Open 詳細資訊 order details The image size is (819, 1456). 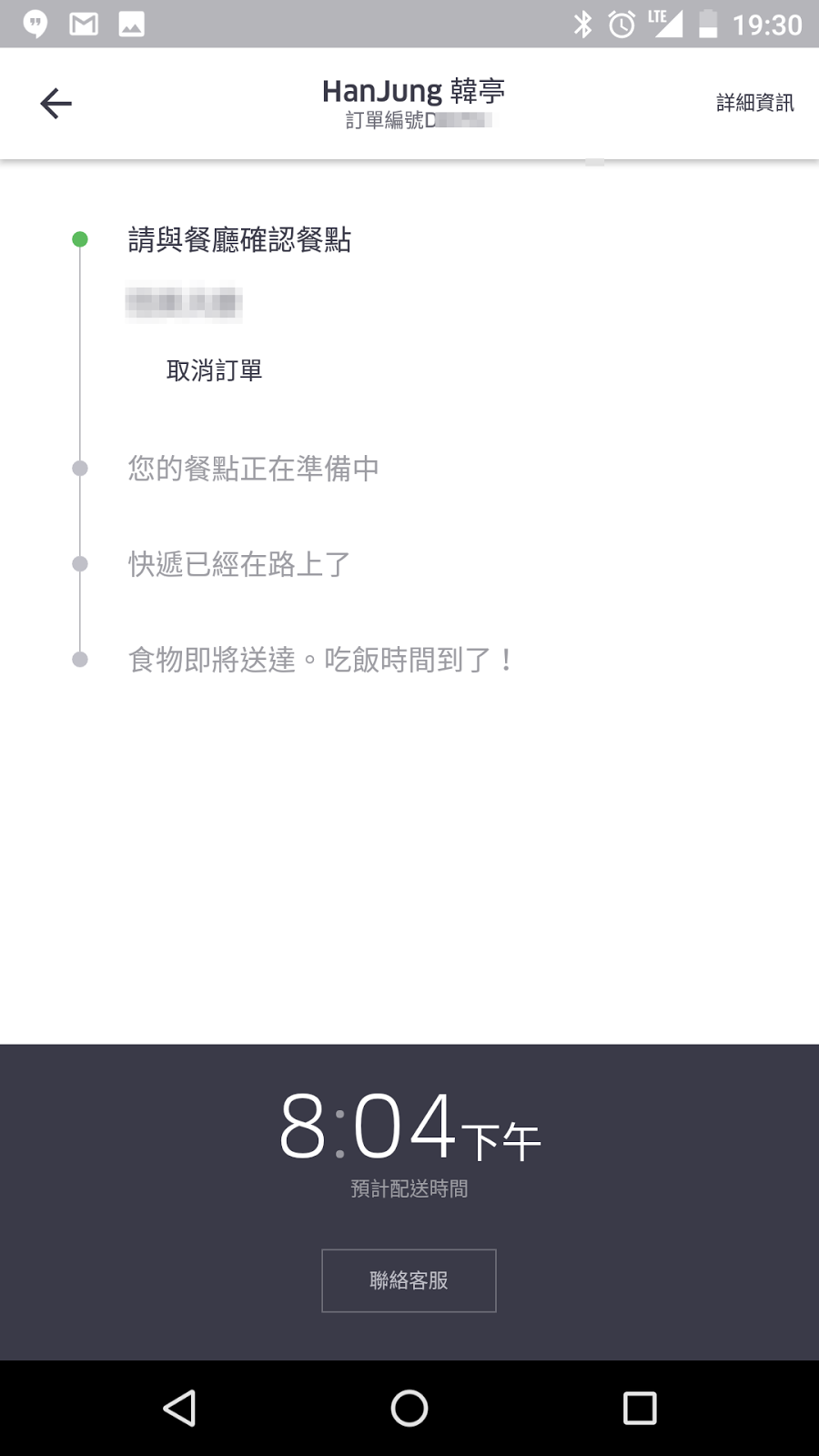click(x=754, y=103)
